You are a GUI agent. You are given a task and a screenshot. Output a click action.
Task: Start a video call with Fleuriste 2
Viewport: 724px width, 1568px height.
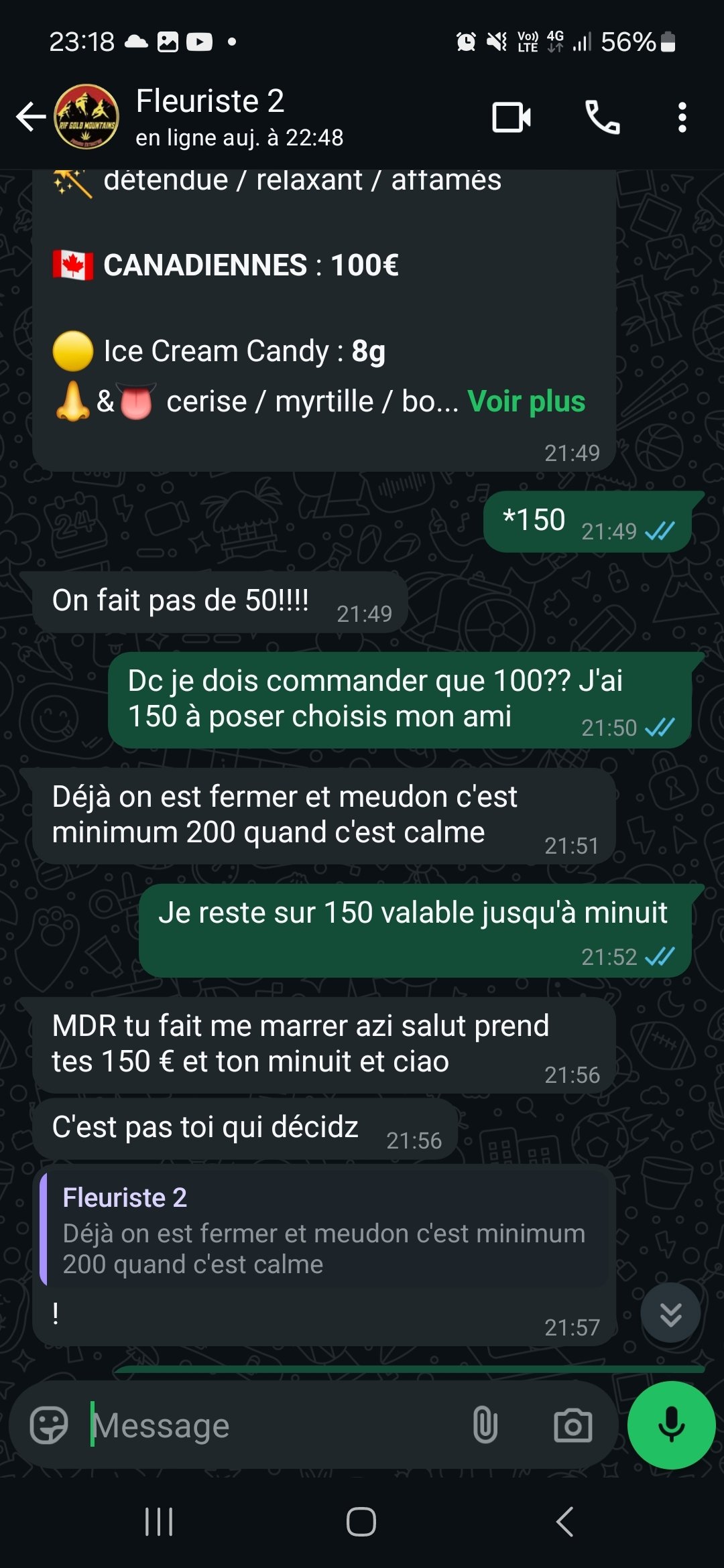click(511, 117)
